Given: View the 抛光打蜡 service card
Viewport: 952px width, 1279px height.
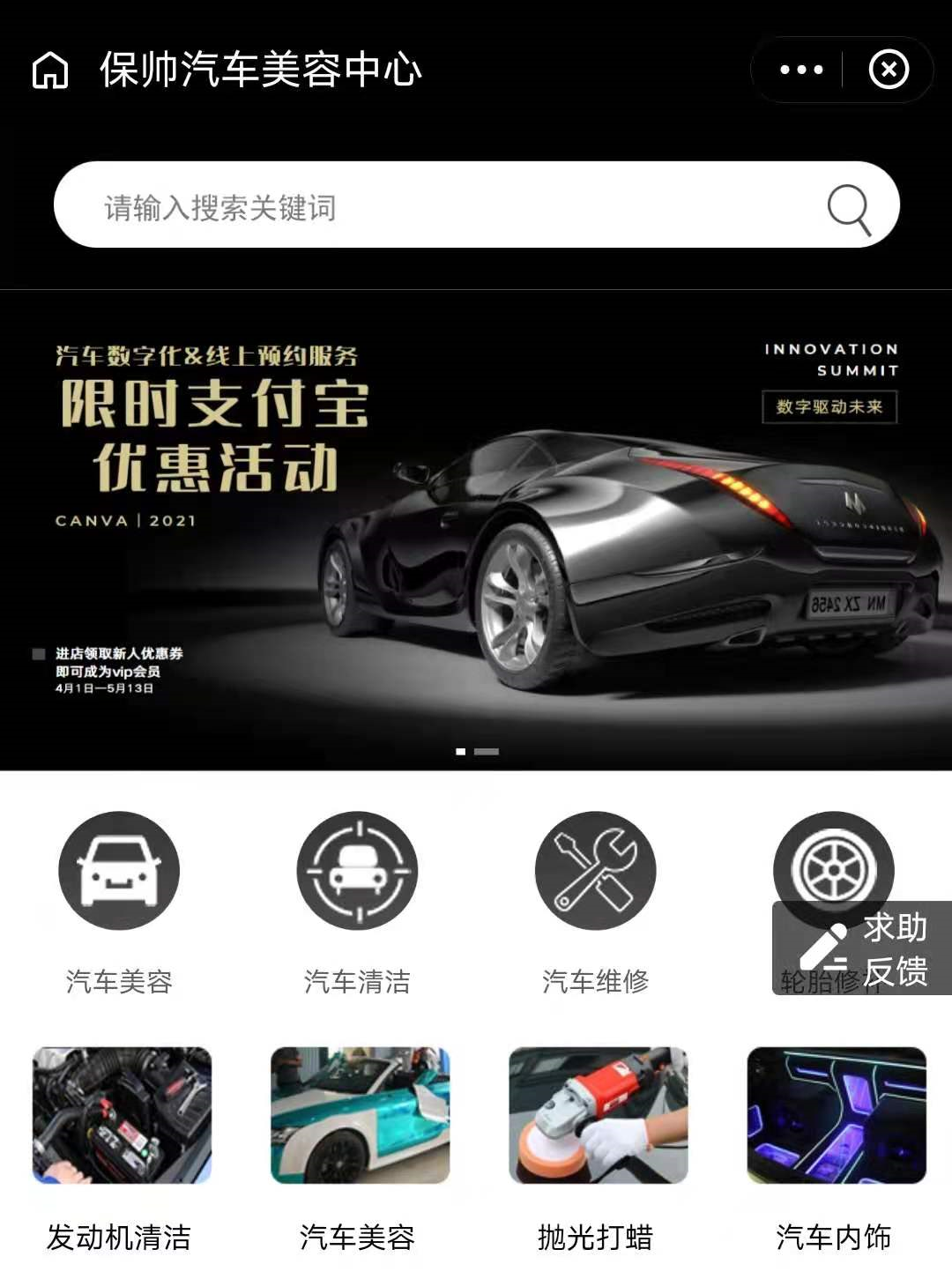Looking at the screenshot, I should pos(598,1115).
